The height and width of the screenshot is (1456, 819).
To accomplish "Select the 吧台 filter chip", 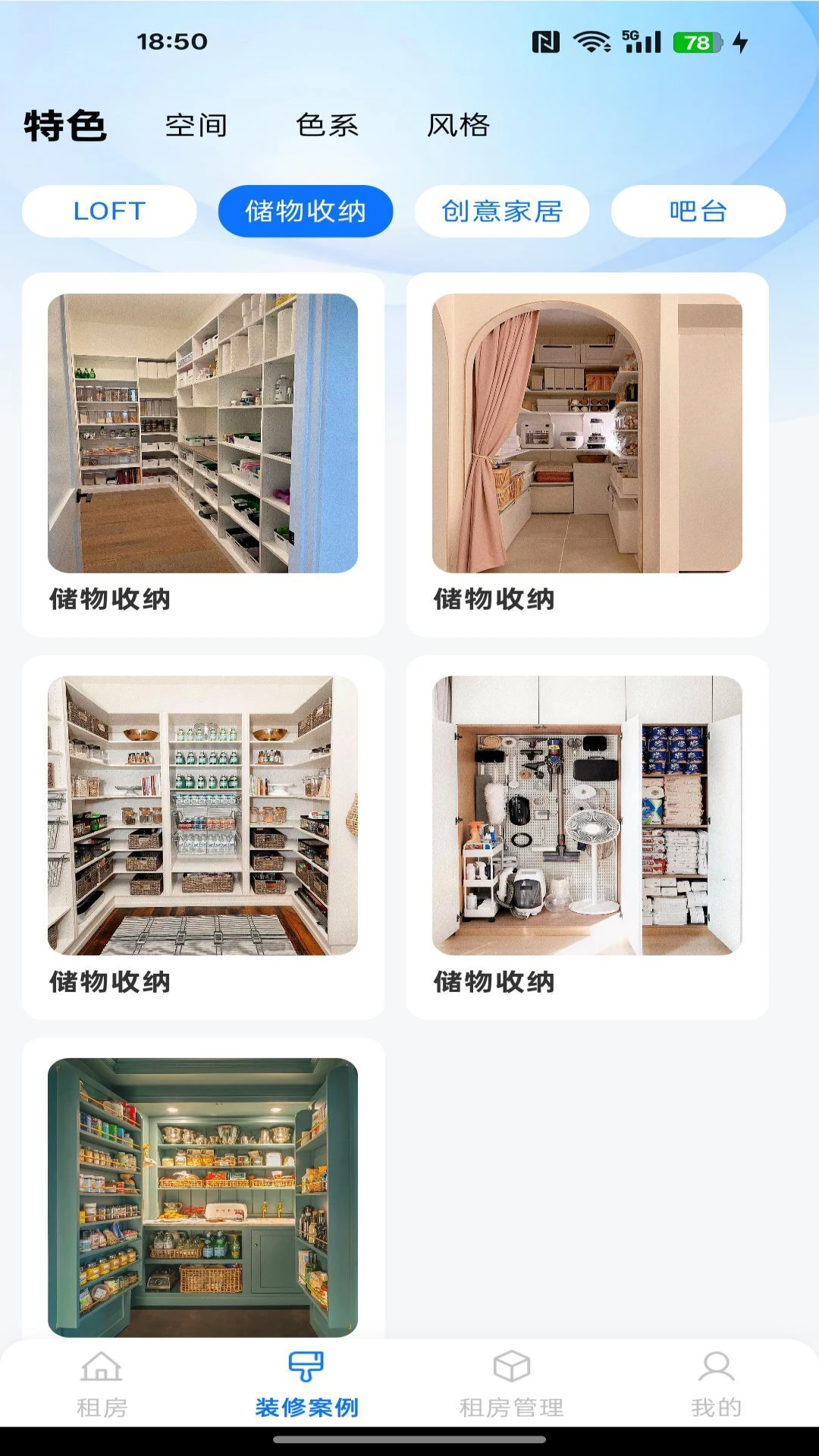I will click(698, 211).
